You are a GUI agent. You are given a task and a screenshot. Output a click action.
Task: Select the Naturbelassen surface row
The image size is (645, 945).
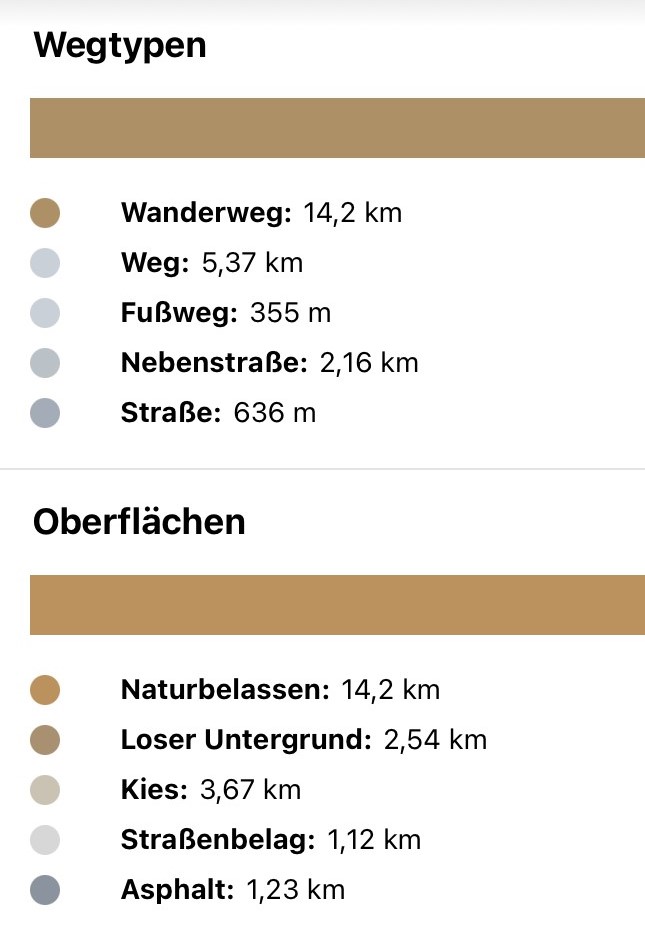(279, 690)
